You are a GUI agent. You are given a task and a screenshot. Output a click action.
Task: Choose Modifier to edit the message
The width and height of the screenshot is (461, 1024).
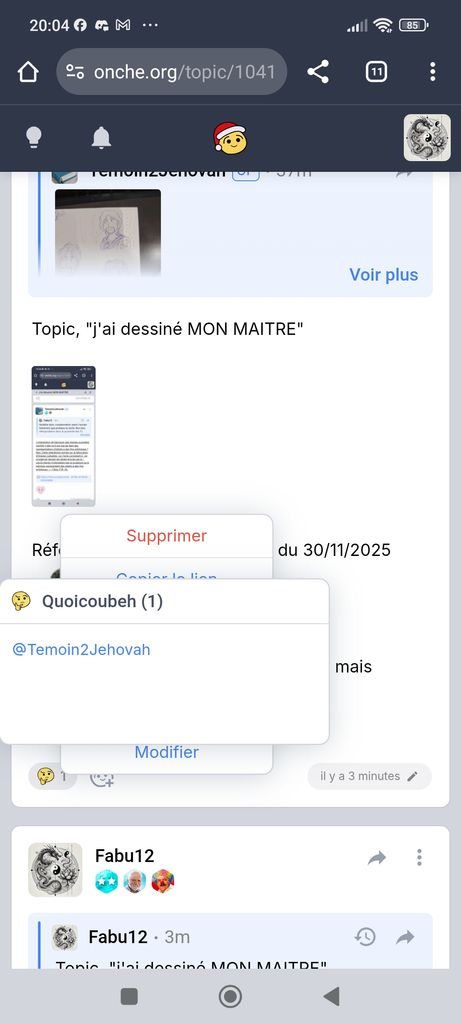[167, 752]
